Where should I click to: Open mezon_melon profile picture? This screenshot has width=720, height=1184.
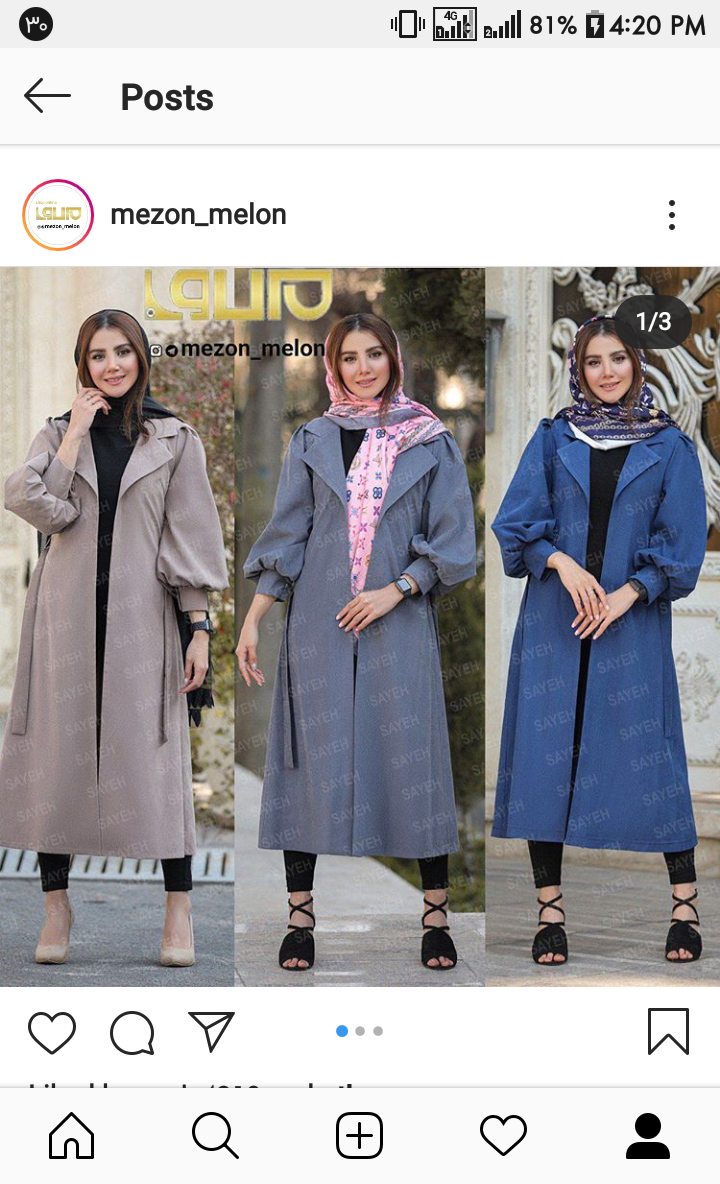click(58, 214)
